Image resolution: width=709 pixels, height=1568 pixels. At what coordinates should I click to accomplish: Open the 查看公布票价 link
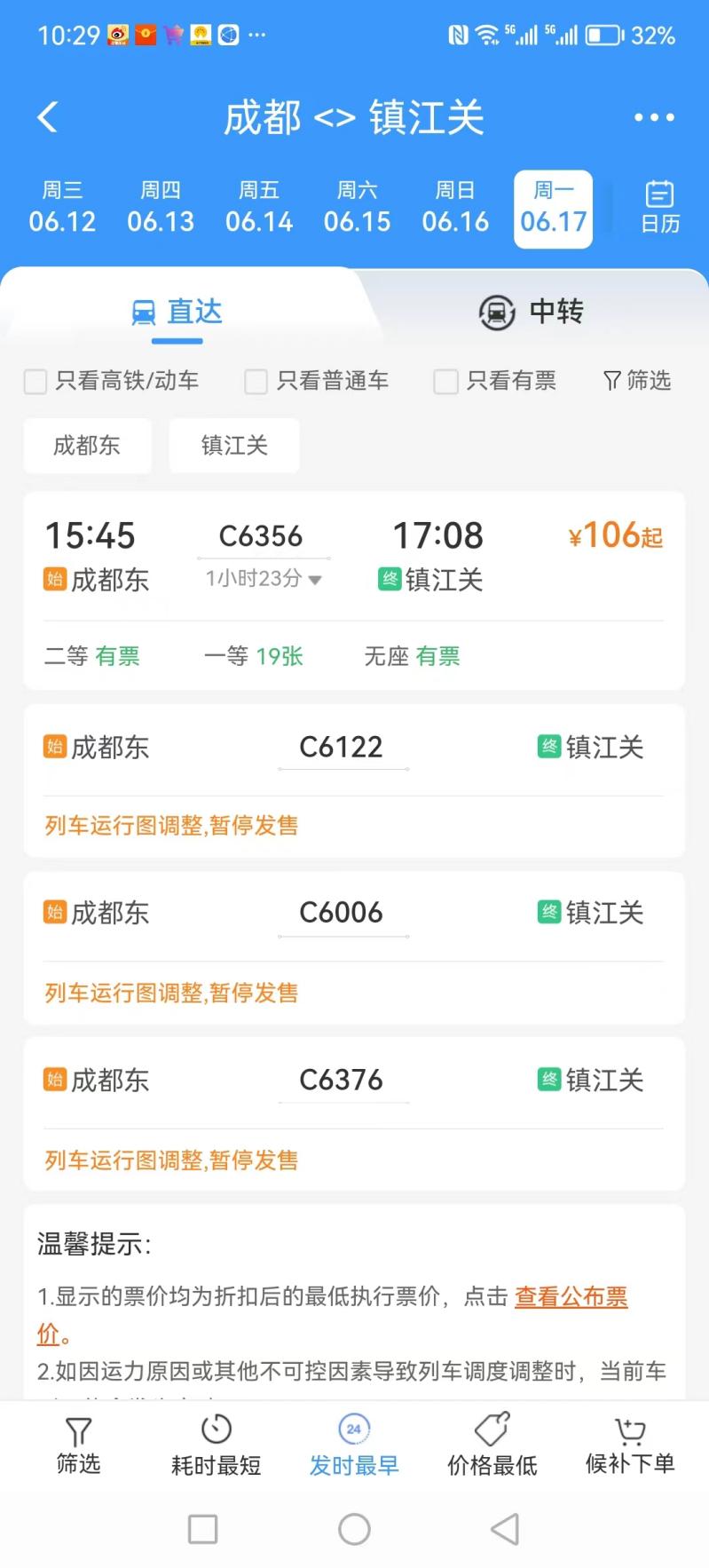tap(332, 1315)
